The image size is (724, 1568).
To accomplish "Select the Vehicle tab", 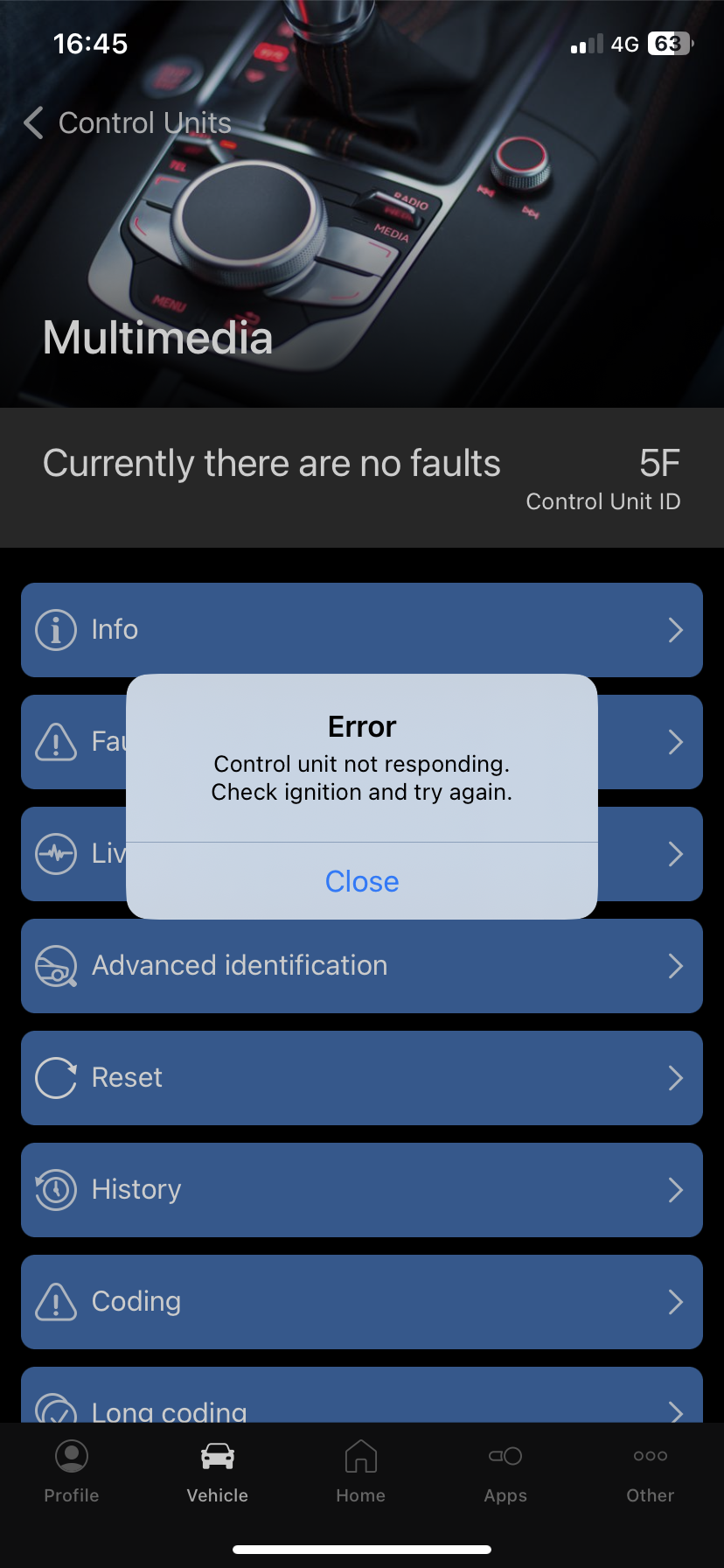I will point(217,1473).
